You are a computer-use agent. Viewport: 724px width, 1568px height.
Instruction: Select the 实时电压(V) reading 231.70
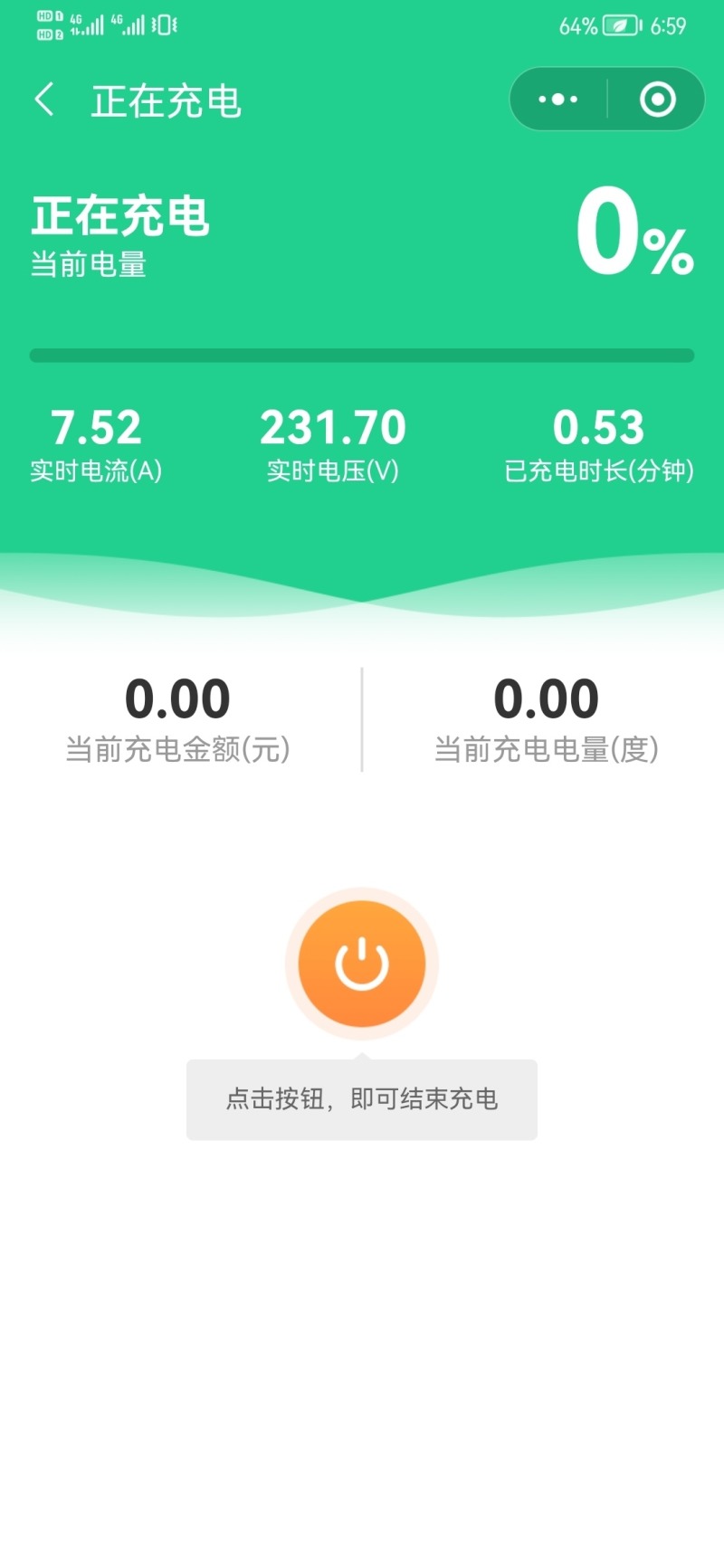tap(332, 427)
